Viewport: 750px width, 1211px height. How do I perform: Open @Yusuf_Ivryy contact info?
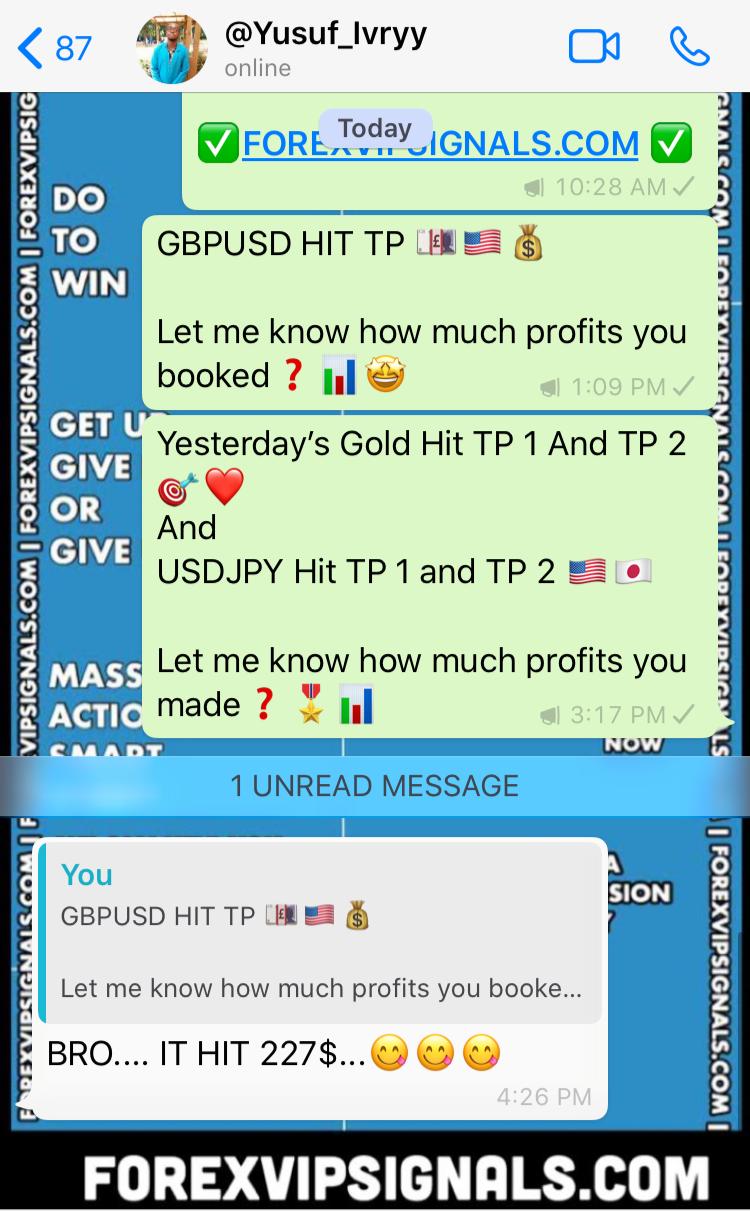[325, 48]
